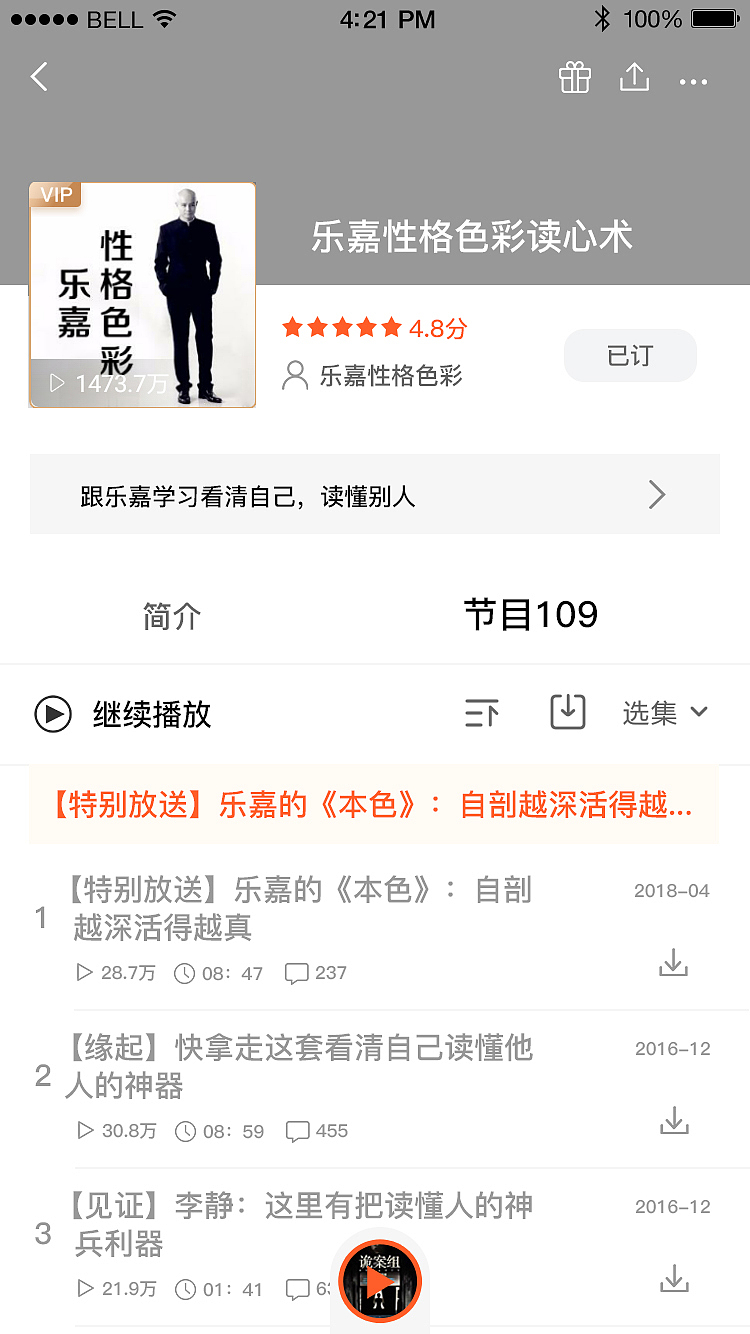Switch to the 简介 tab
The height and width of the screenshot is (1334, 750).
pyautogui.click(x=170, y=615)
